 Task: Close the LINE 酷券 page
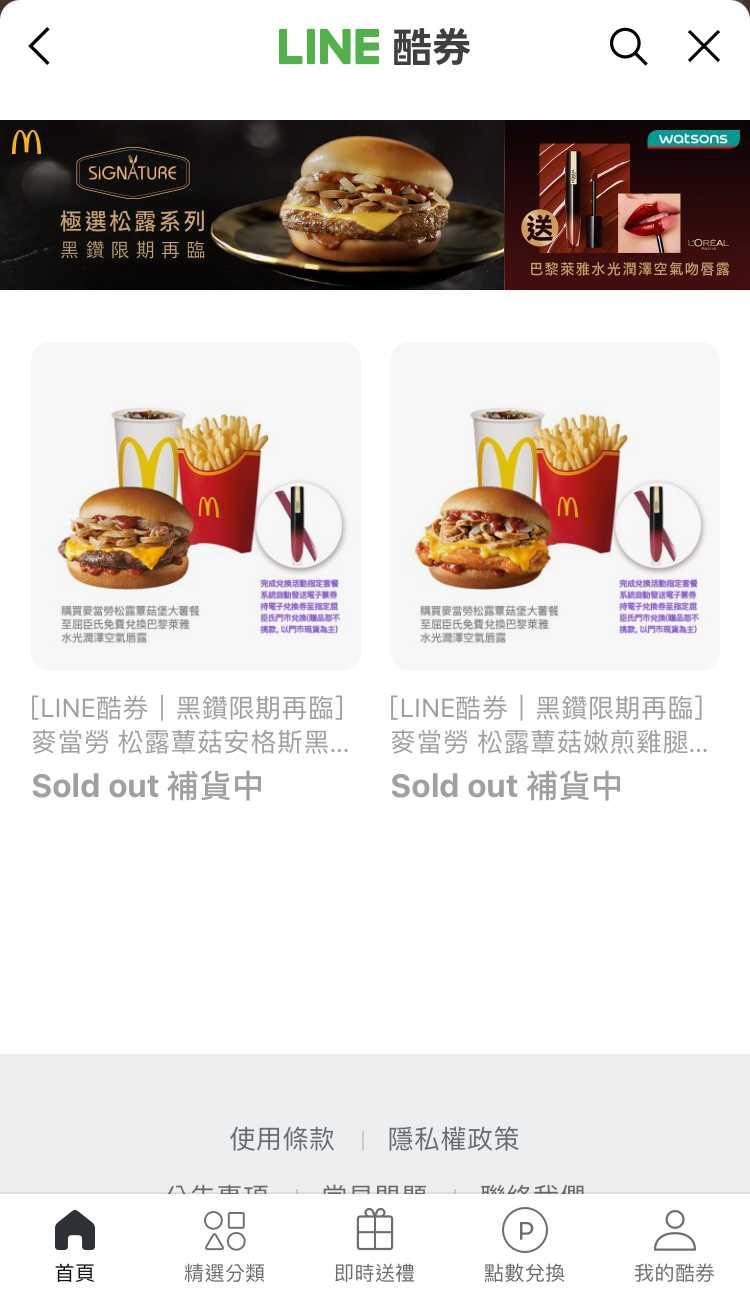click(704, 46)
